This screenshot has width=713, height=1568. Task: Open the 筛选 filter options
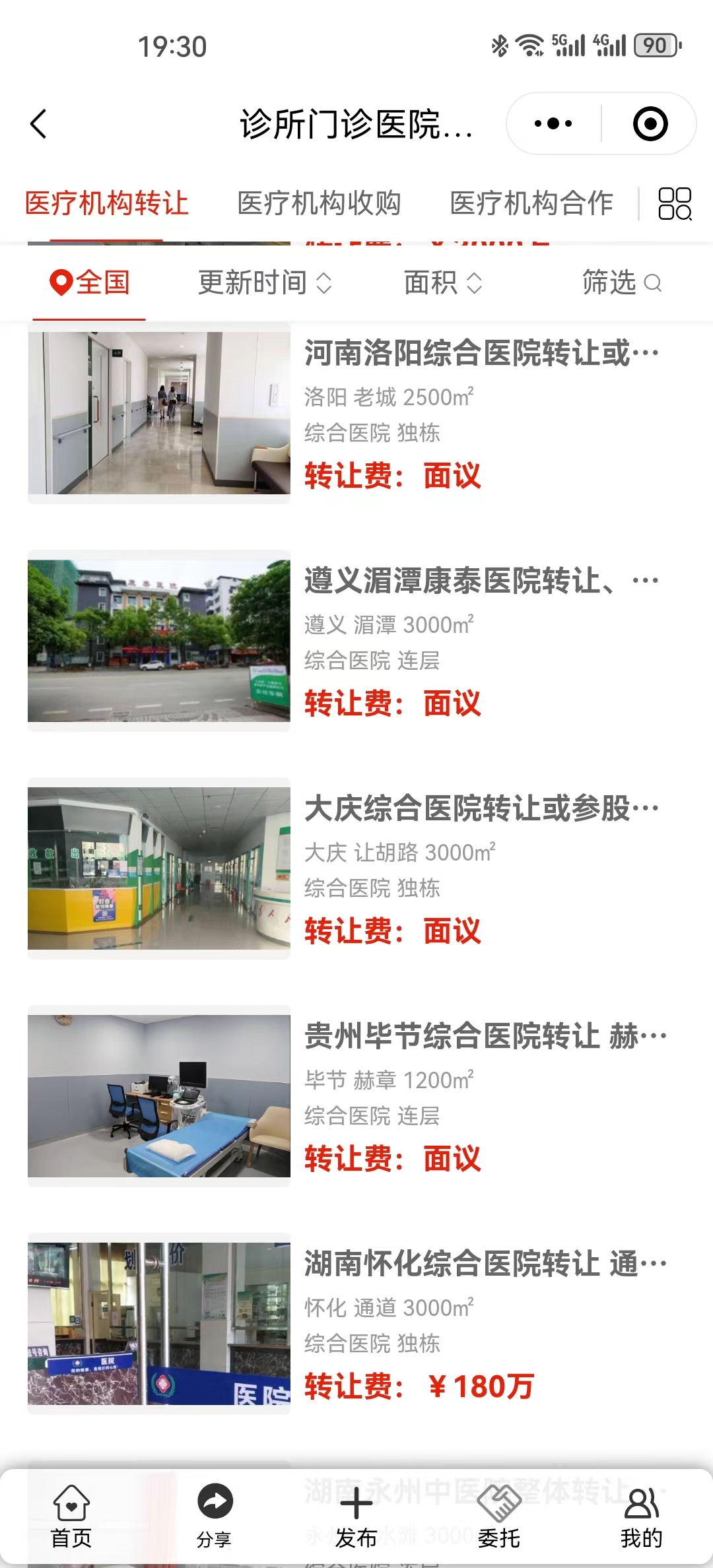[x=621, y=283]
